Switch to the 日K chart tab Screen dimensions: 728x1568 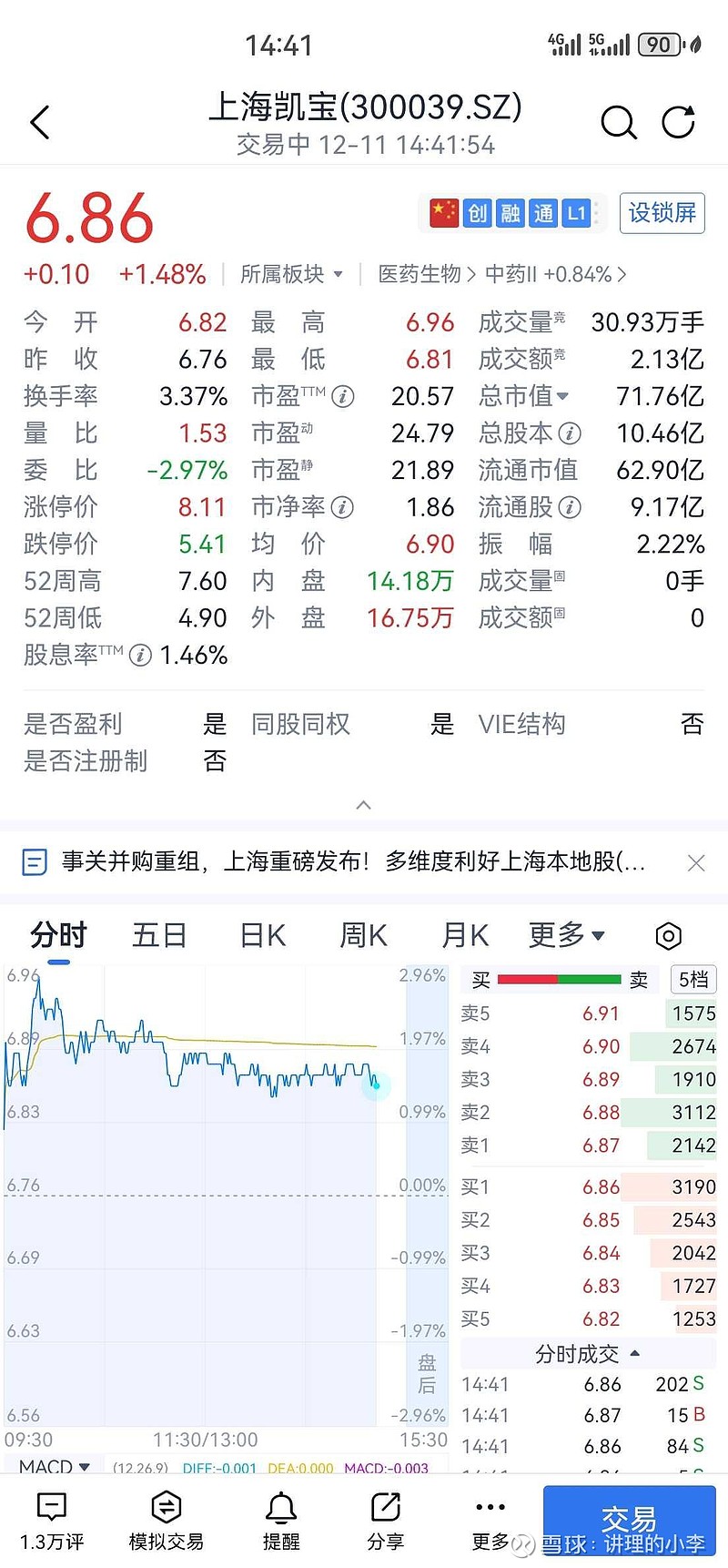tap(262, 935)
